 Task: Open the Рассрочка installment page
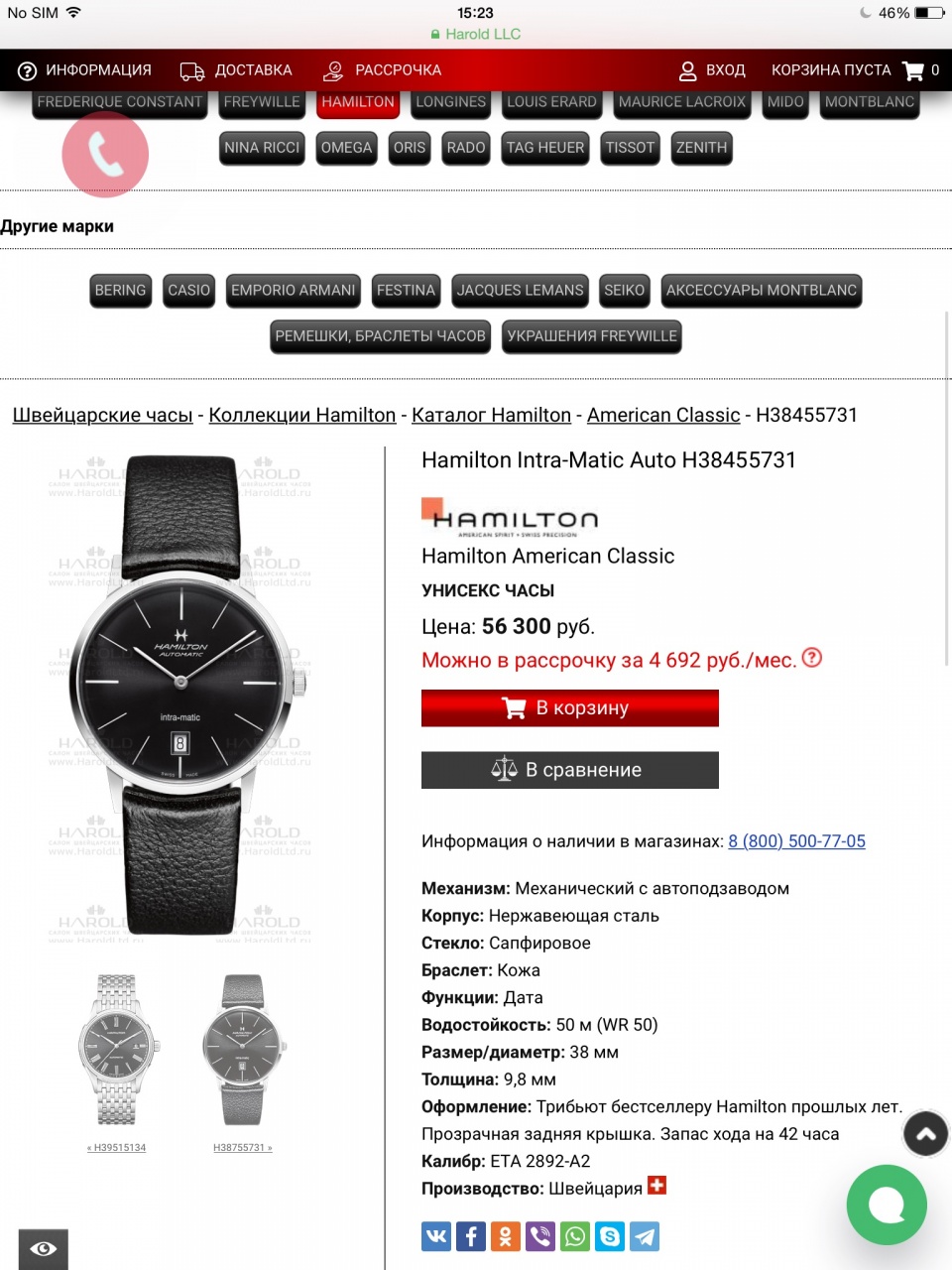coord(383,70)
